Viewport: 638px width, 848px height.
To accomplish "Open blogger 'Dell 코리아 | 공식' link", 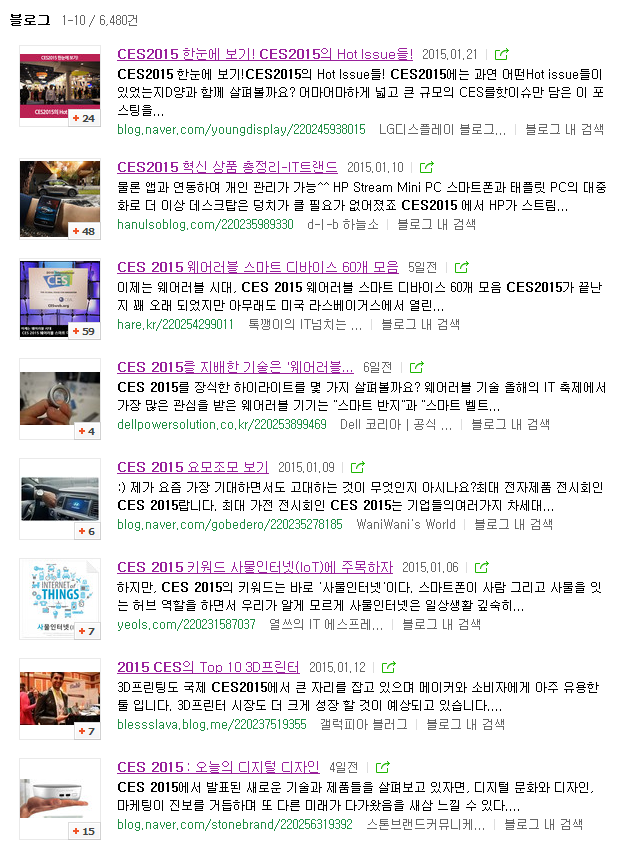I will [x=395, y=424].
